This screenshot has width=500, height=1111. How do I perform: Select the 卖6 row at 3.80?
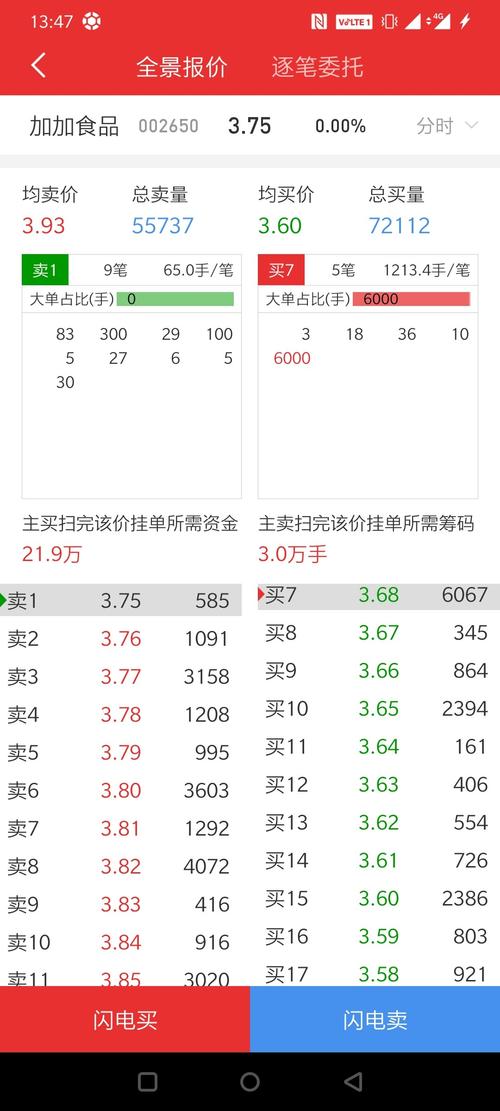pyautogui.click(x=120, y=790)
